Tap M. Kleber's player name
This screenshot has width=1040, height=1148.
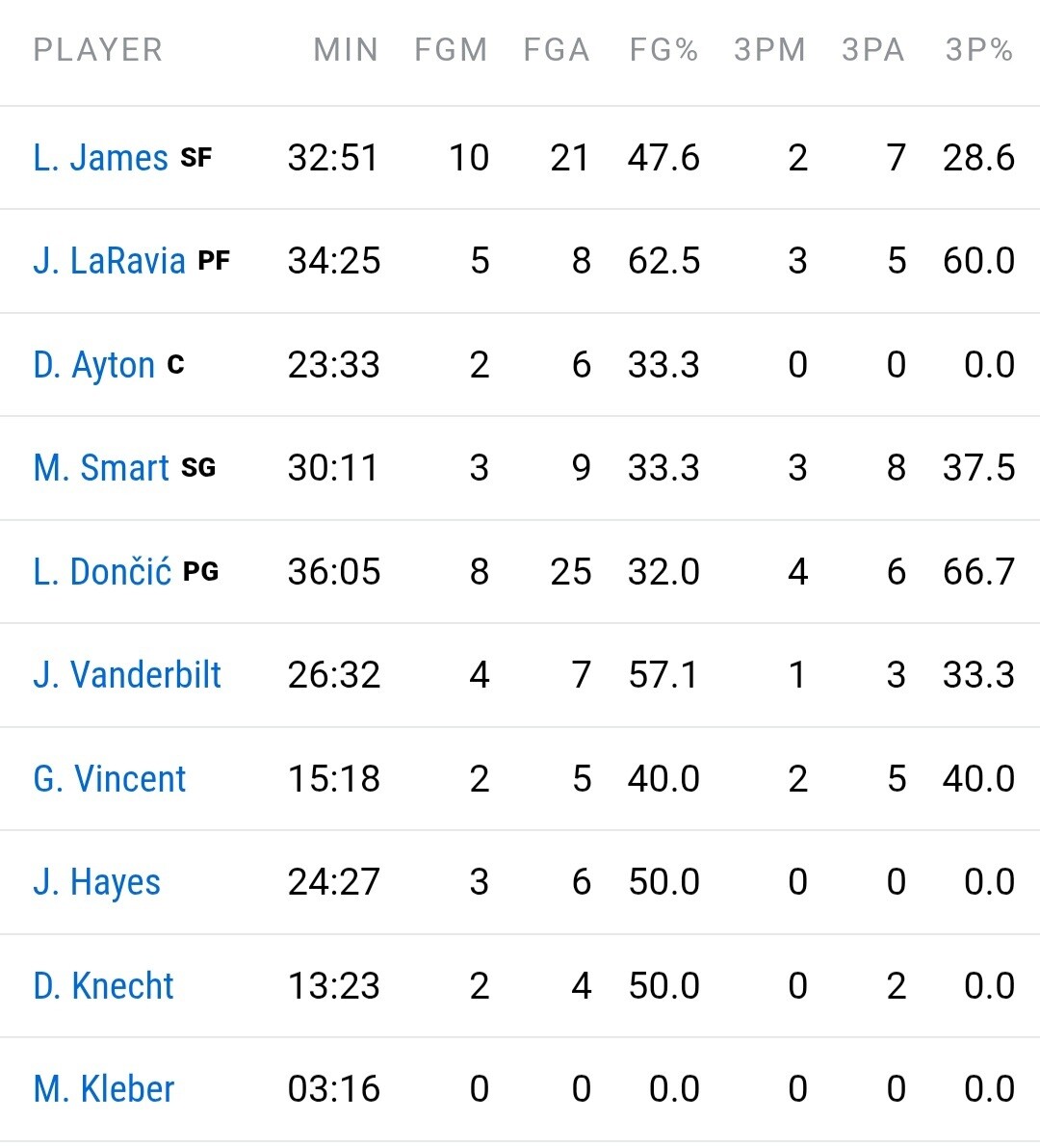point(104,1089)
